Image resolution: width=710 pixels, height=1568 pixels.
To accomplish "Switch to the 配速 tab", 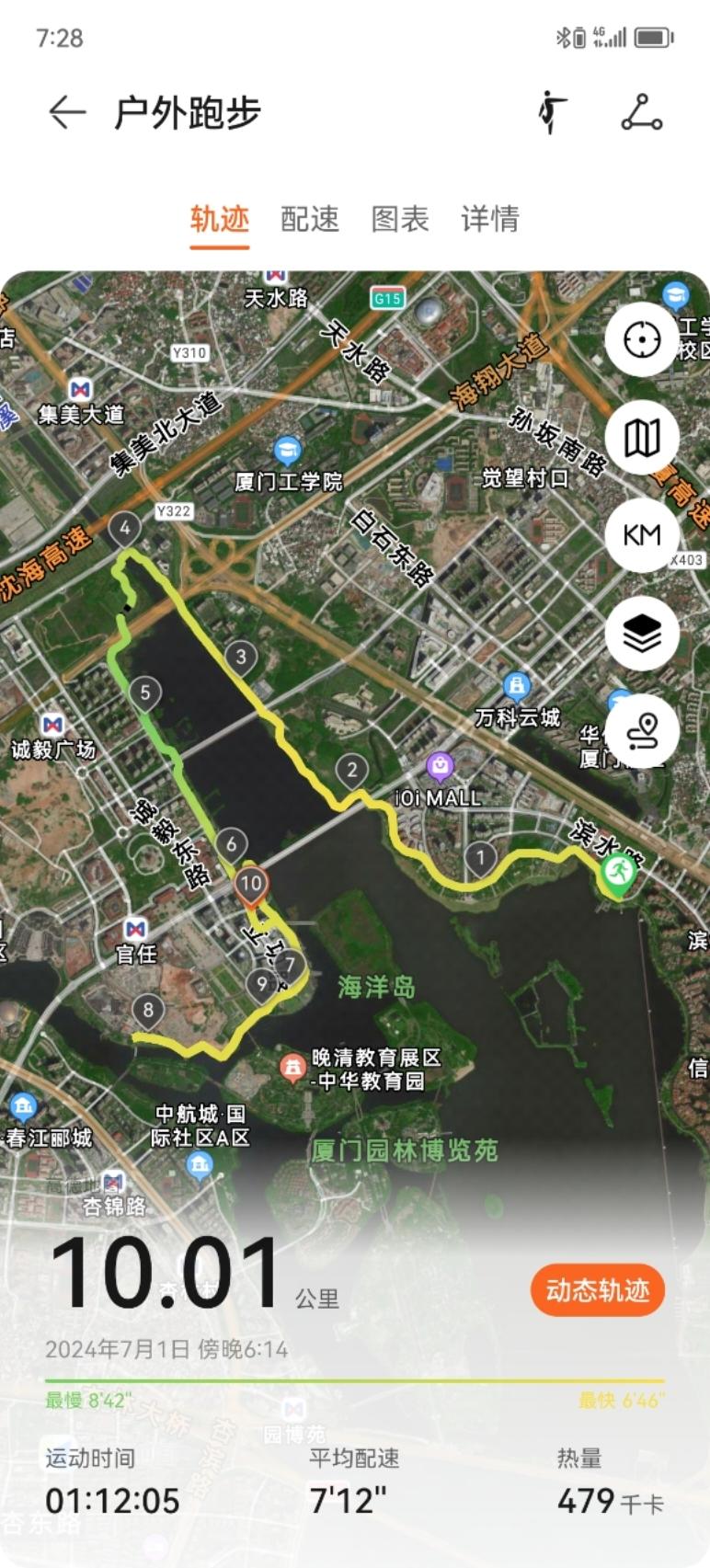I will pos(310,219).
